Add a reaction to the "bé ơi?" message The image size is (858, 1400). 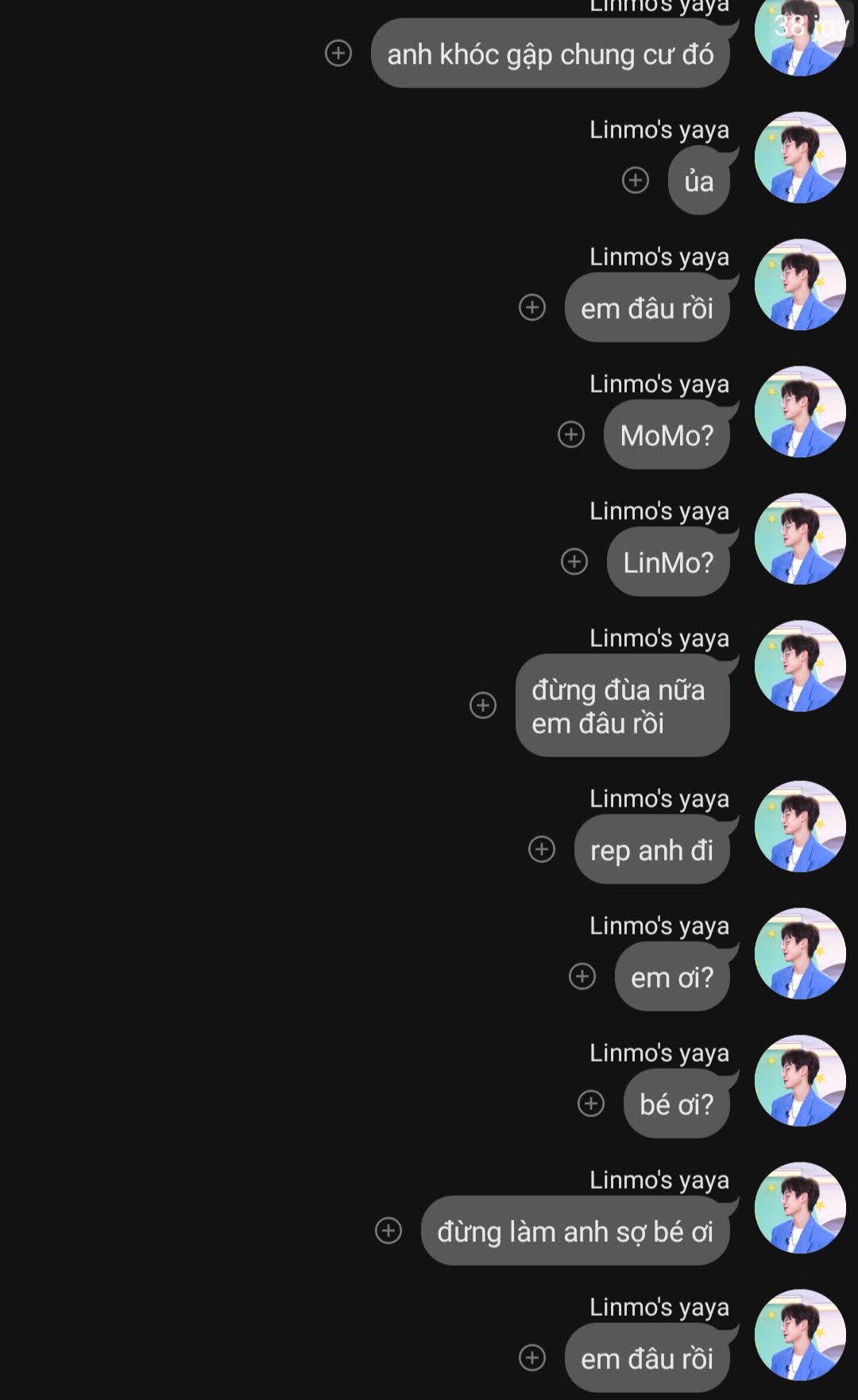click(x=591, y=1104)
